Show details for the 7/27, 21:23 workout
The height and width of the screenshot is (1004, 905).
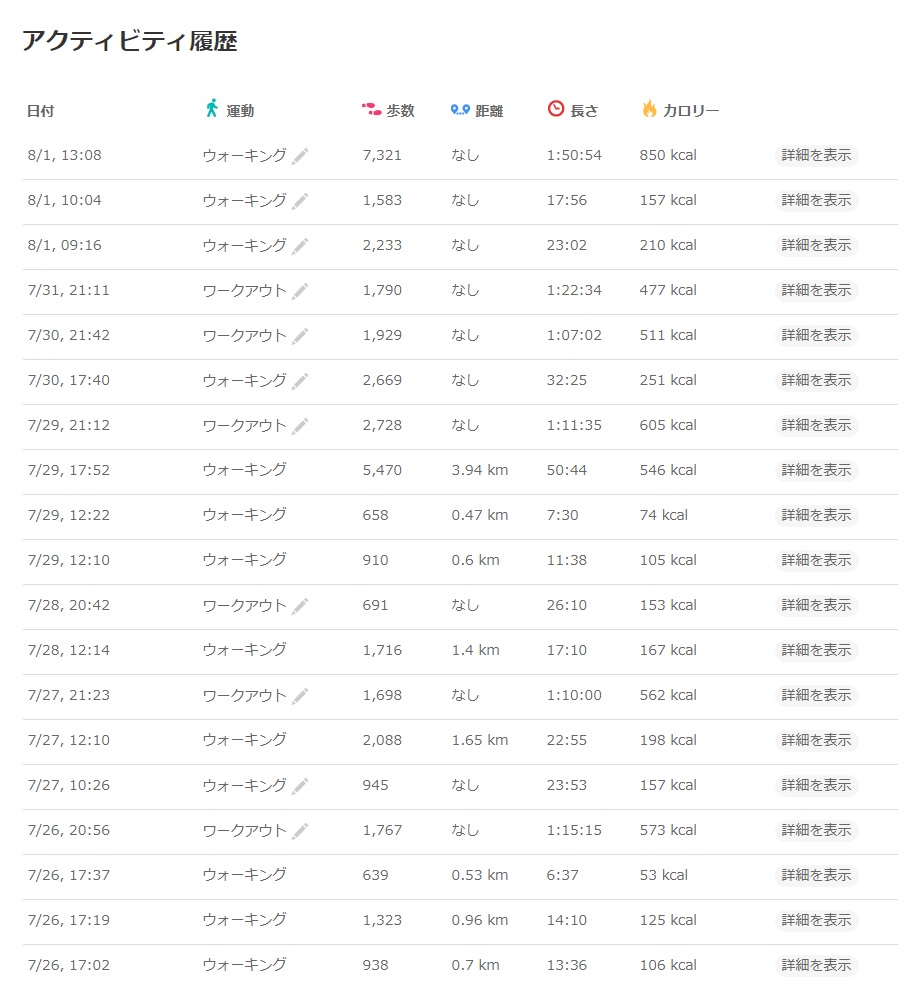(x=816, y=695)
